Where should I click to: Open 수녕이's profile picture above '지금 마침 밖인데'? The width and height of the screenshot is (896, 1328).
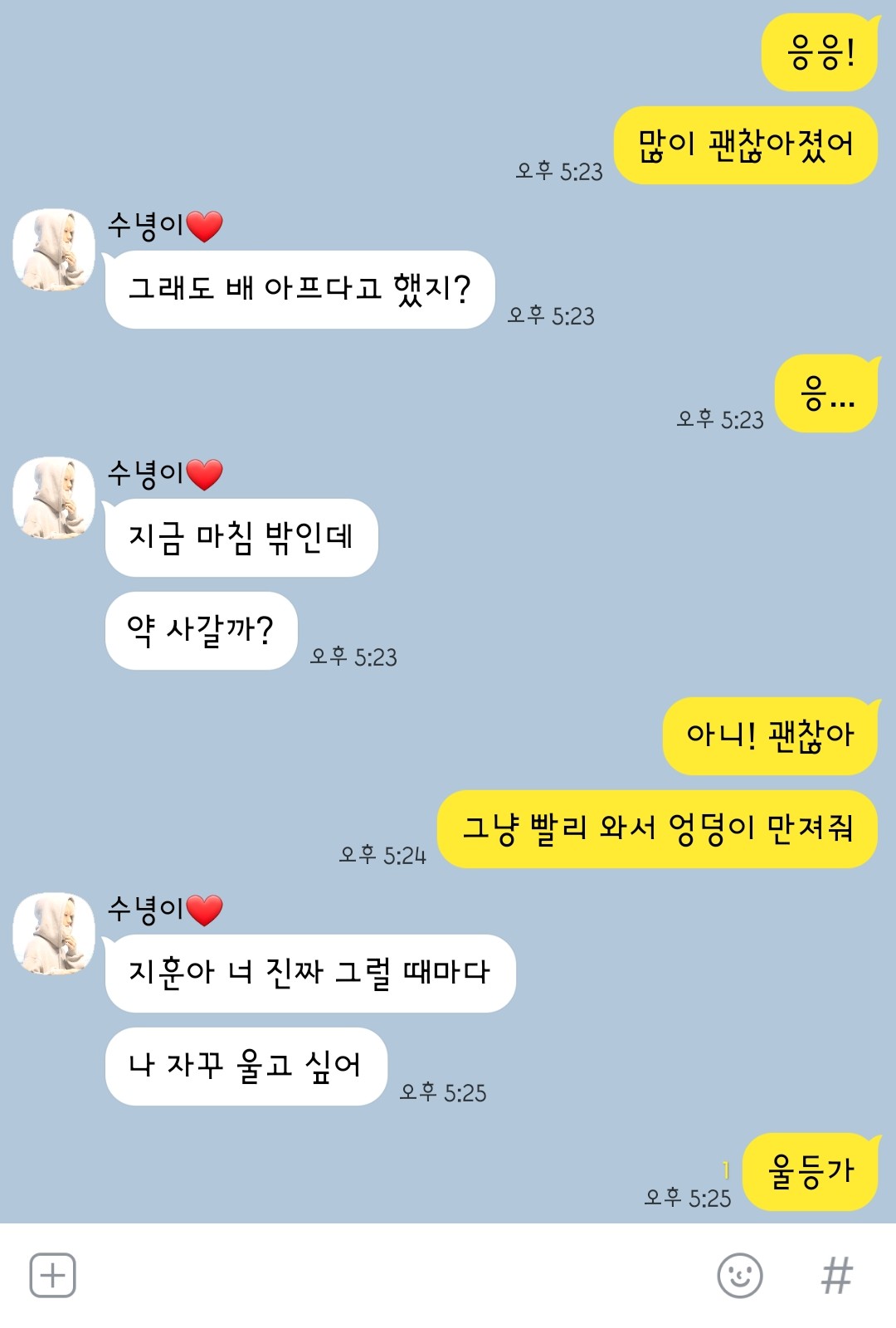pyautogui.click(x=54, y=498)
